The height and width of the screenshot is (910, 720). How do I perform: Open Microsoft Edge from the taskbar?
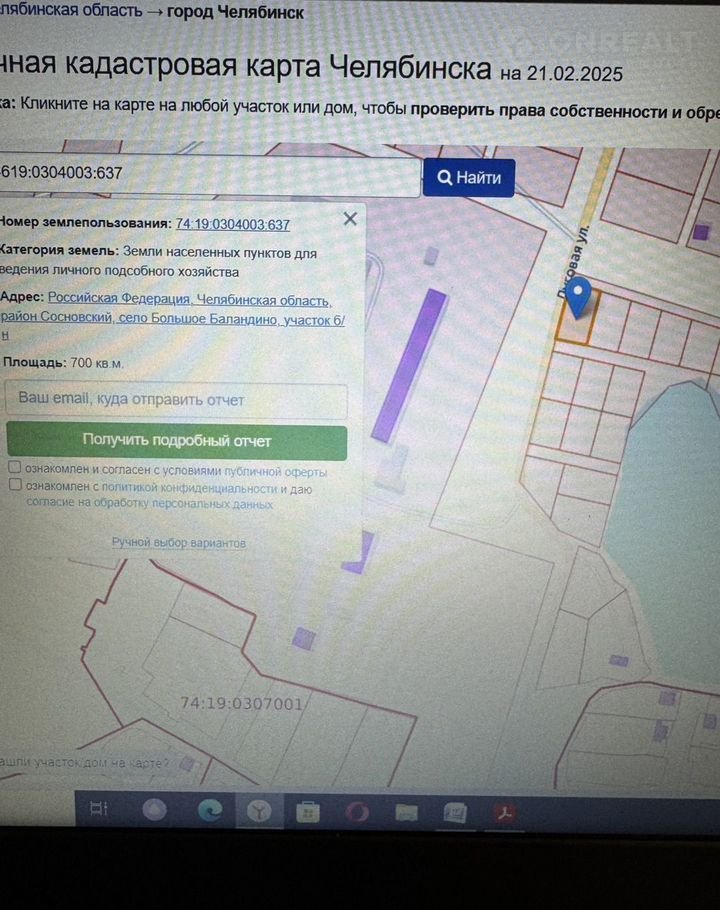[210, 810]
